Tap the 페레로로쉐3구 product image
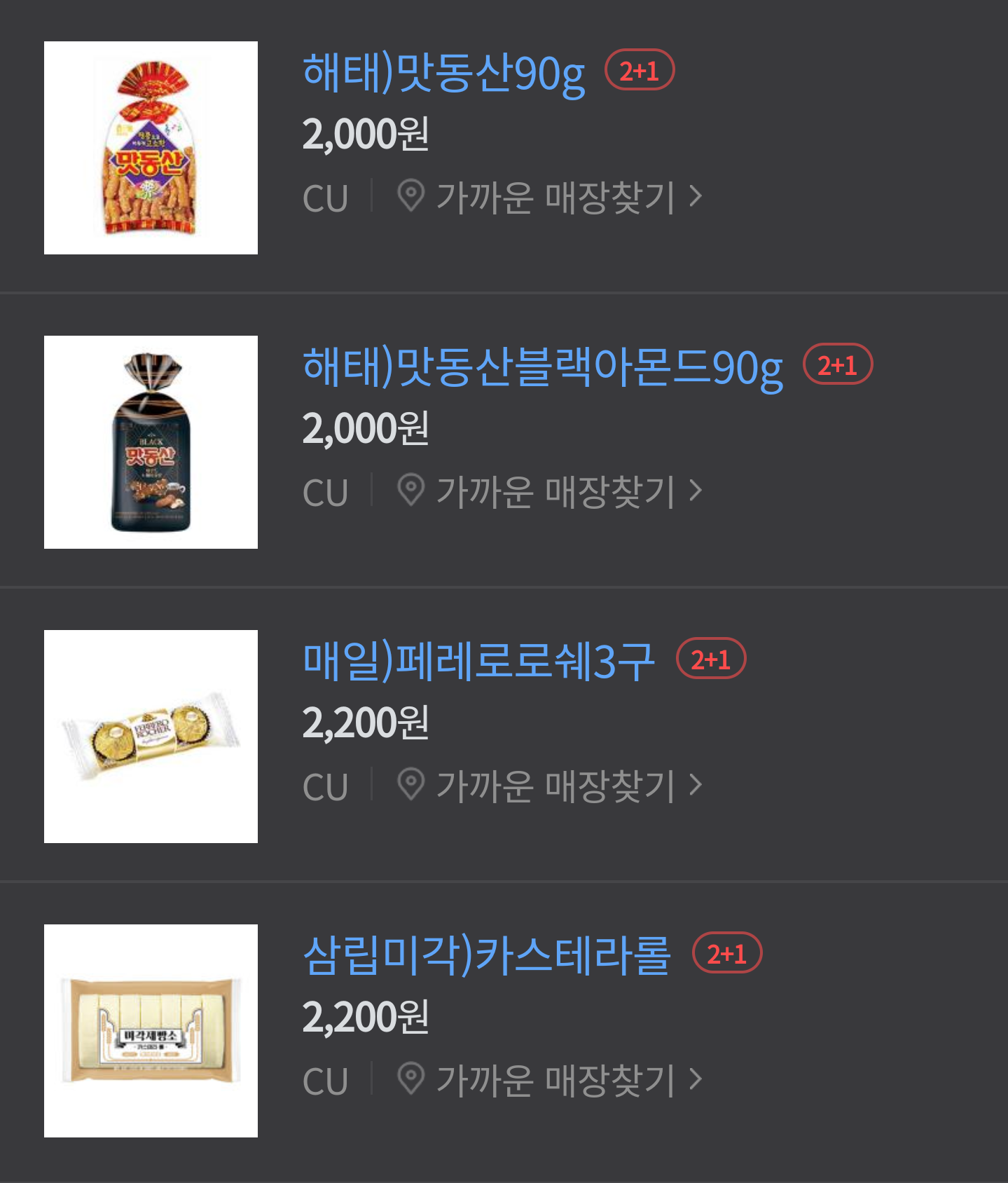Image resolution: width=1008 pixels, height=1183 pixels. pos(151,737)
